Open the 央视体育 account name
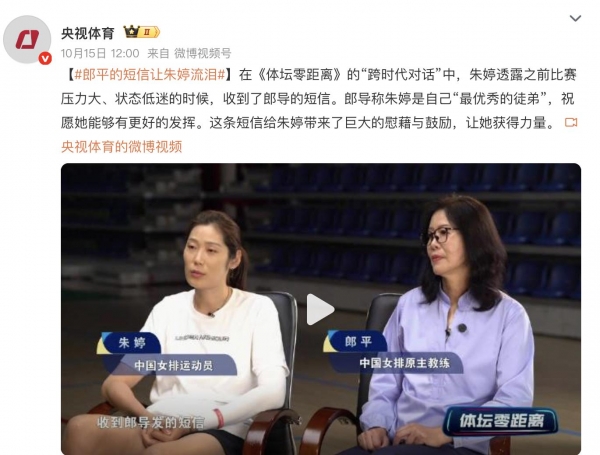 (88, 32)
